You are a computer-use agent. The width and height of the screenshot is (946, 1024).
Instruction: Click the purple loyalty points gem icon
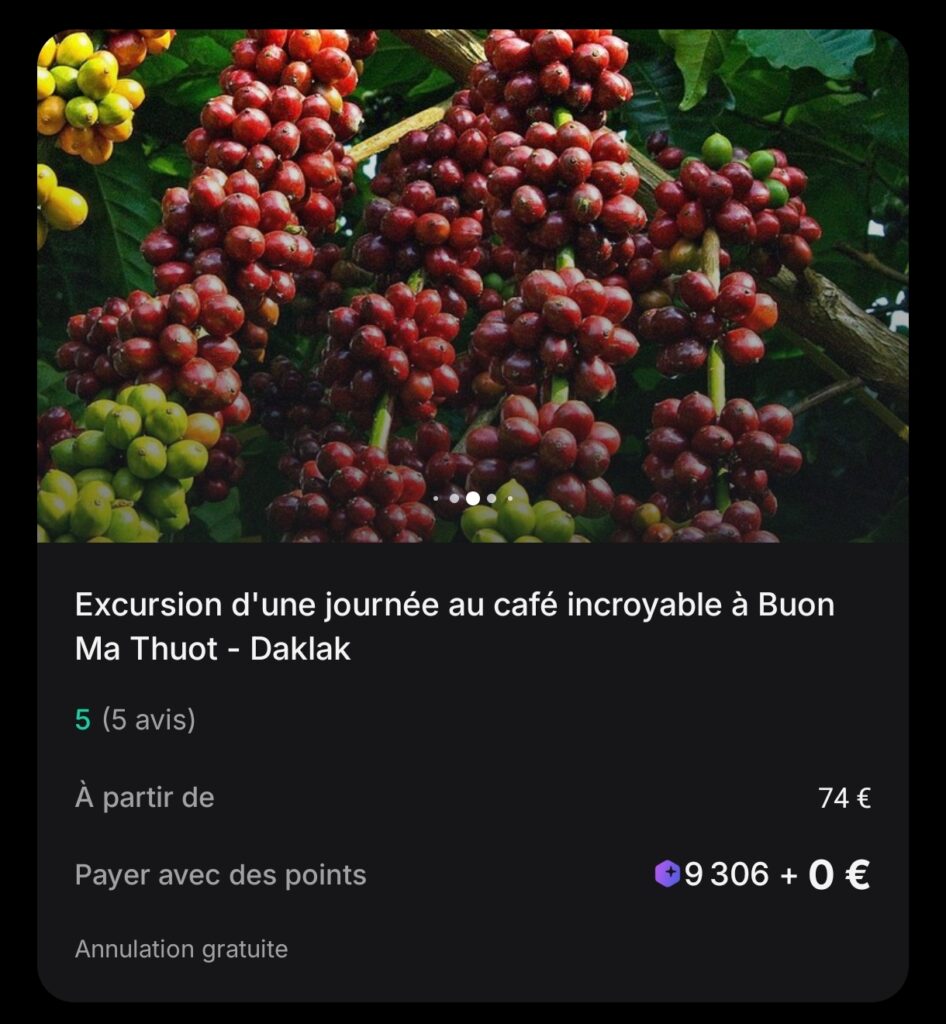(x=666, y=874)
